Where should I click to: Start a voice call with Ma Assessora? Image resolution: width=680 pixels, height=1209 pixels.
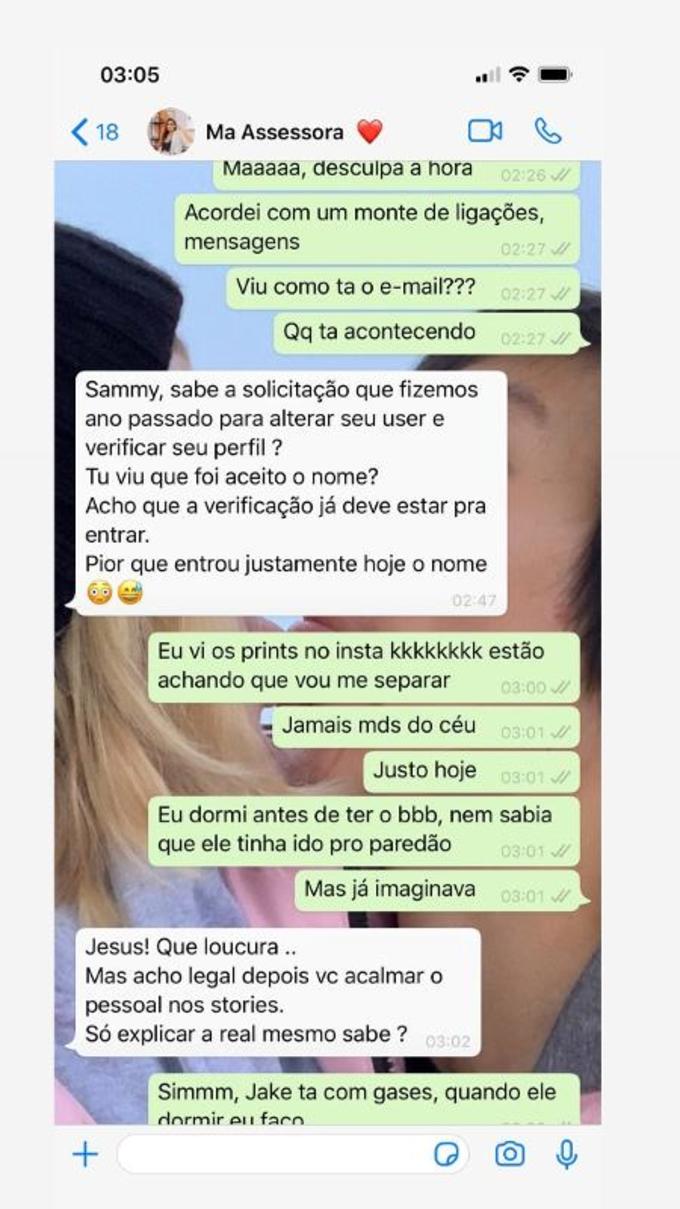pyautogui.click(x=548, y=131)
